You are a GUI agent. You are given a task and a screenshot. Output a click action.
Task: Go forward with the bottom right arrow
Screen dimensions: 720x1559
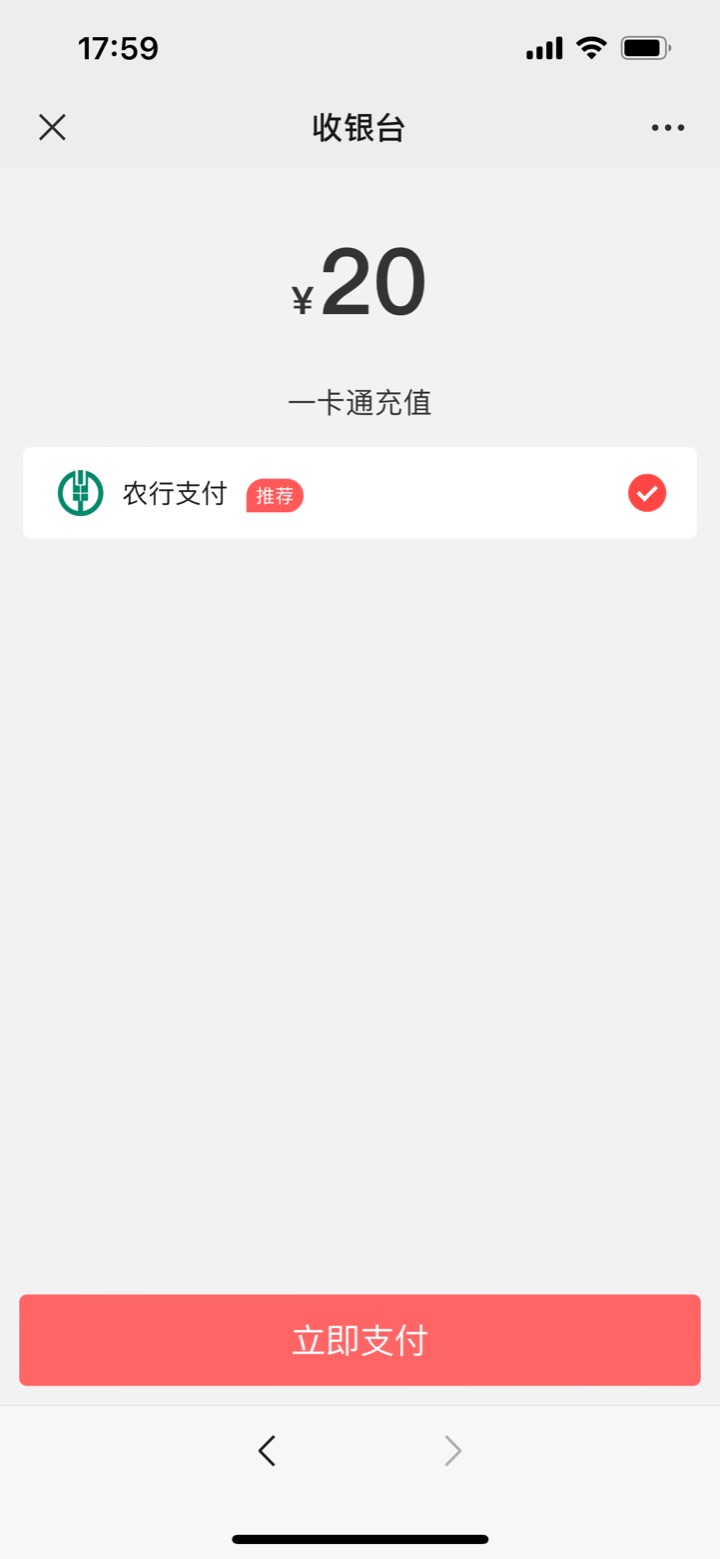point(453,1450)
